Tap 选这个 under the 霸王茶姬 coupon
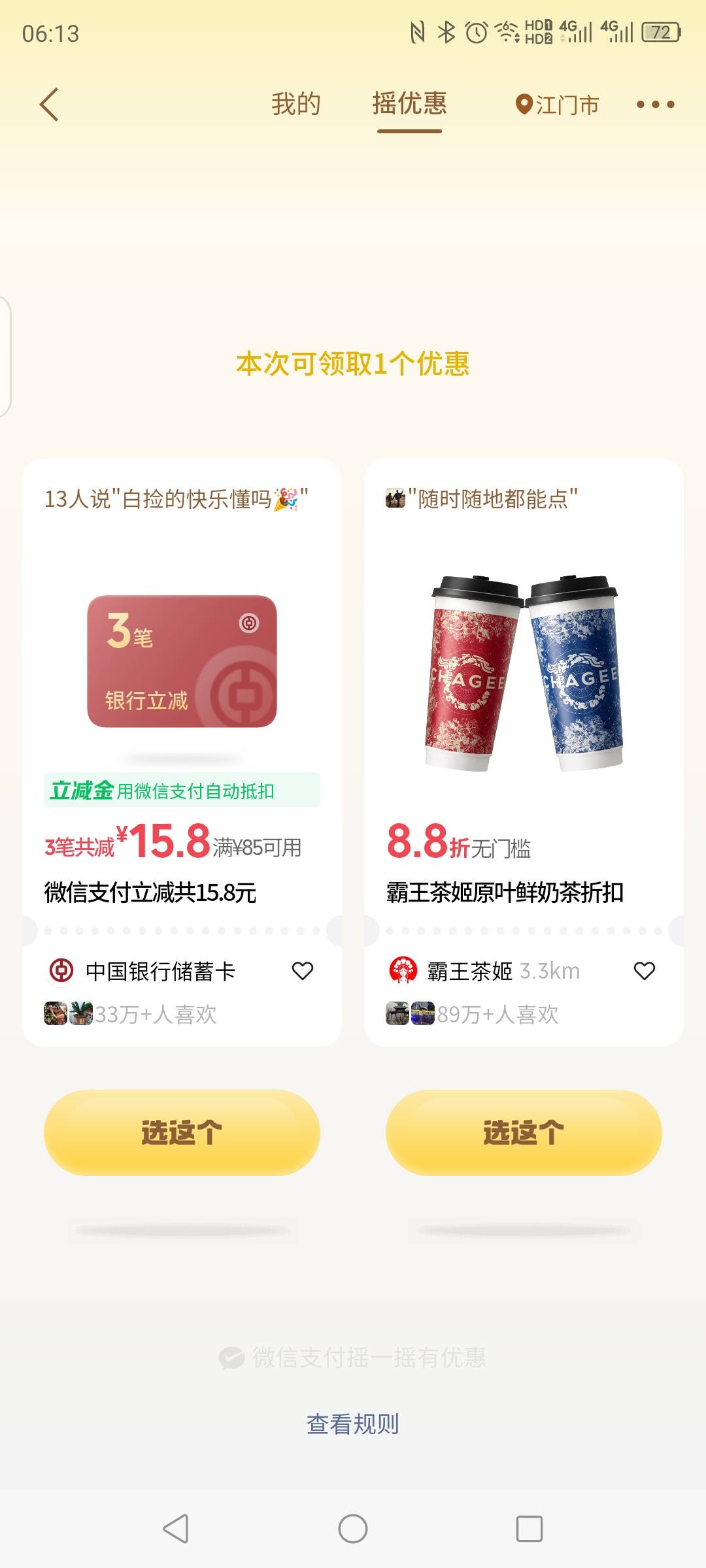The width and height of the screenshot is (706, 1568). tap(524, 1132)
